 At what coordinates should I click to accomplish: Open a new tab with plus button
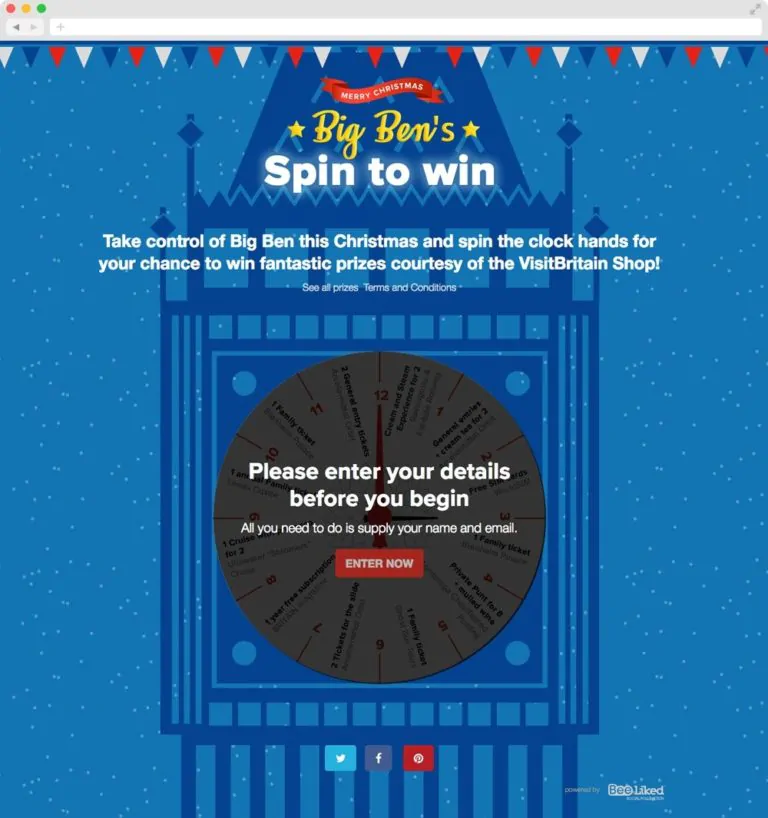[x=60, y=27]
